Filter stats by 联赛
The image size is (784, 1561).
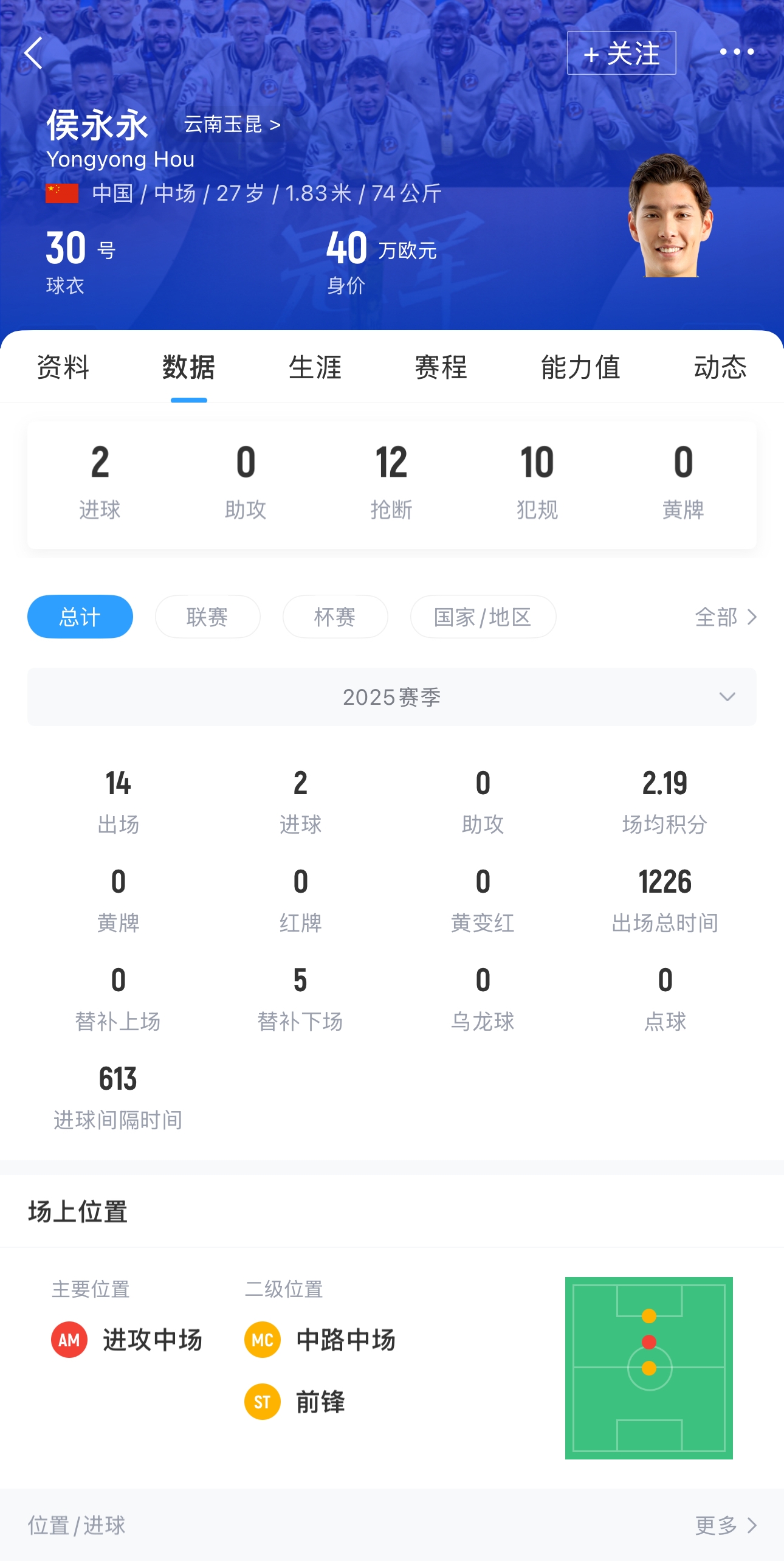pos(207,617)
